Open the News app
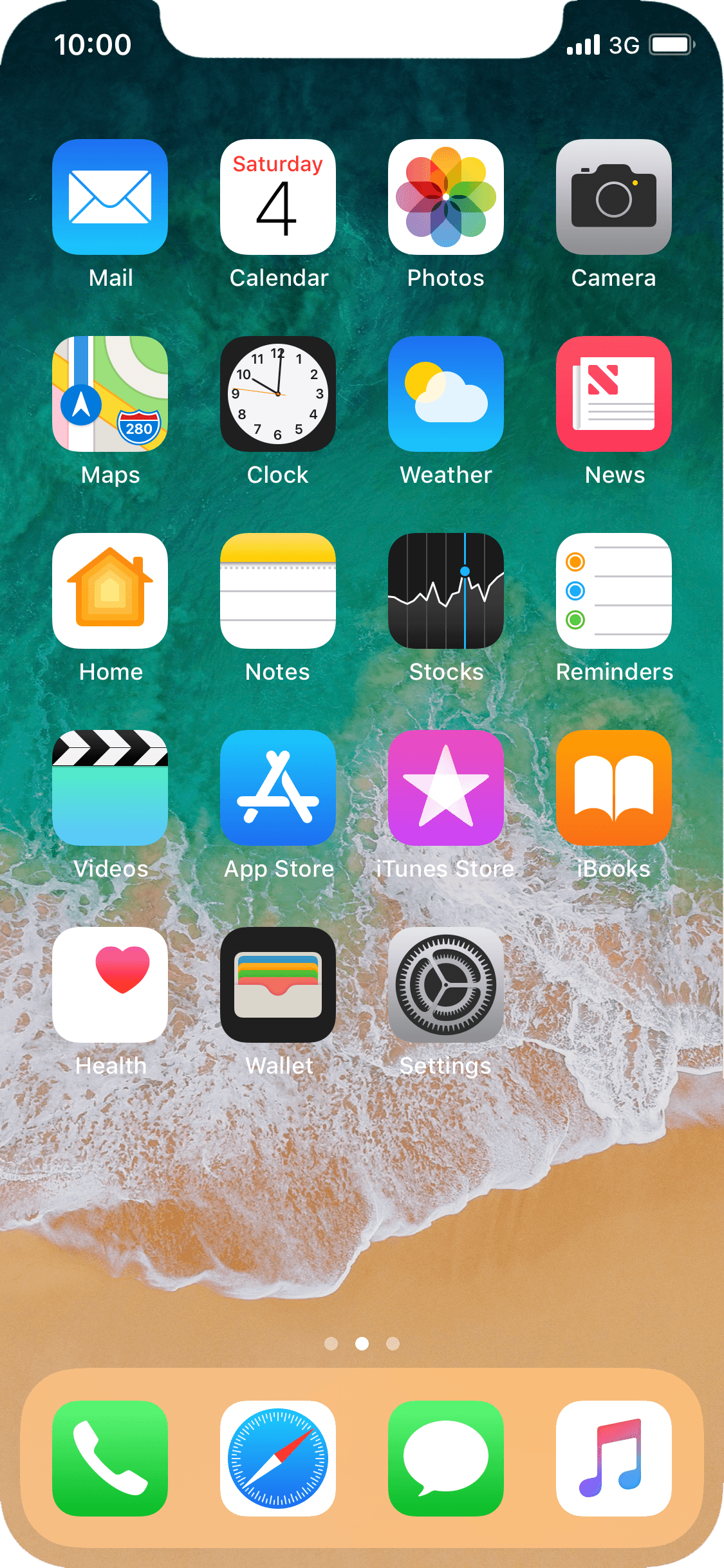724x1568 pixels. coord(614,394)
